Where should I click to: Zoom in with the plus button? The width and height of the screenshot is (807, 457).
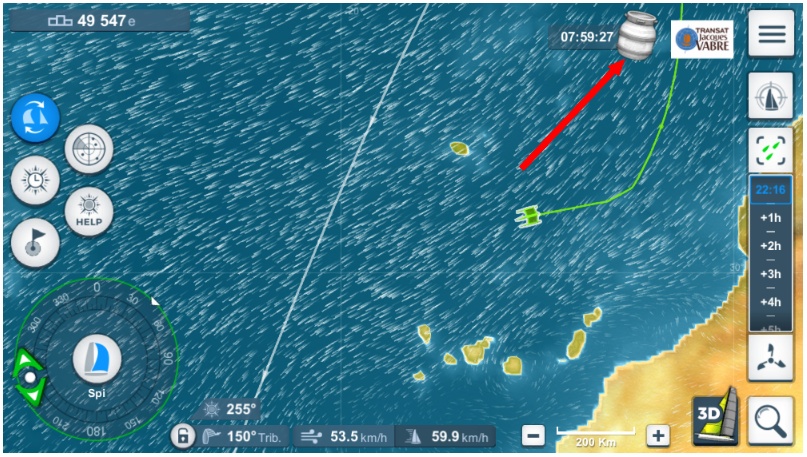coord(657,436)
